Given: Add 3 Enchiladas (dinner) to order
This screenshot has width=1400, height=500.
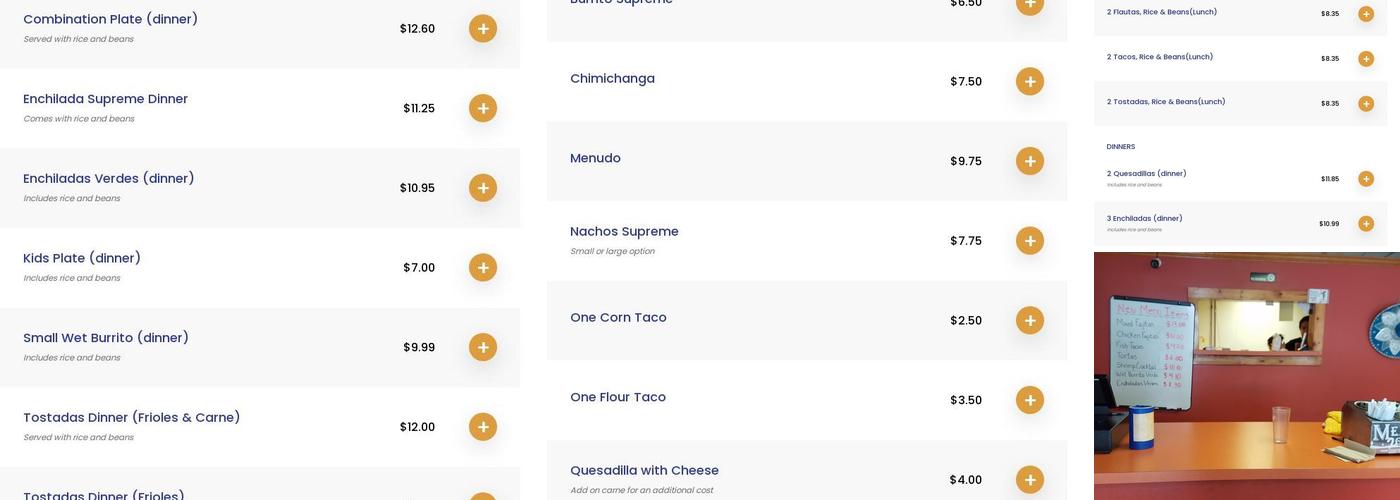Looking at the screenshot, I should [1366, 224].
